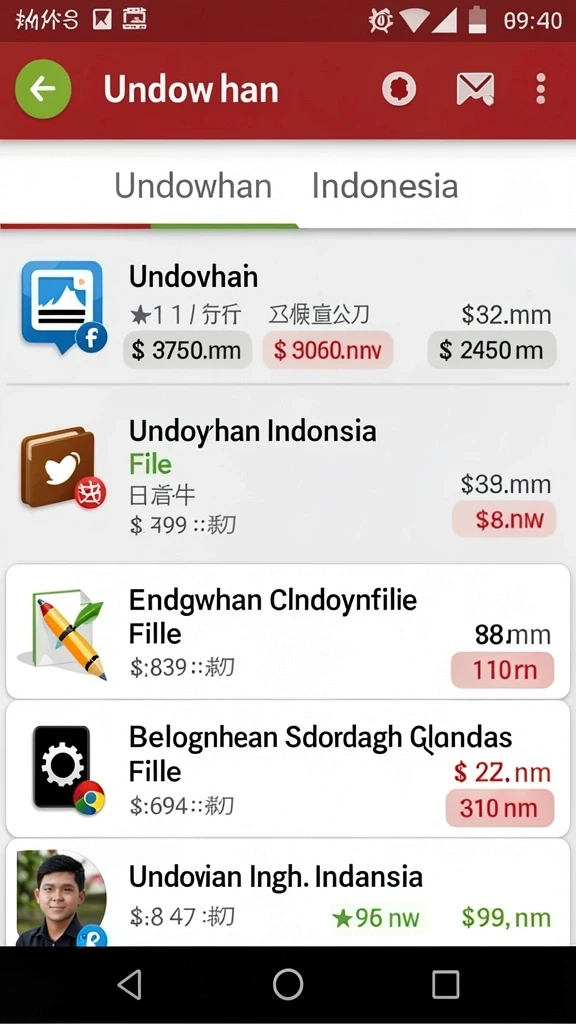Open recent apps from navigation bar
Viewport: 576px width, 1024px height.
[x=446, y=984]
